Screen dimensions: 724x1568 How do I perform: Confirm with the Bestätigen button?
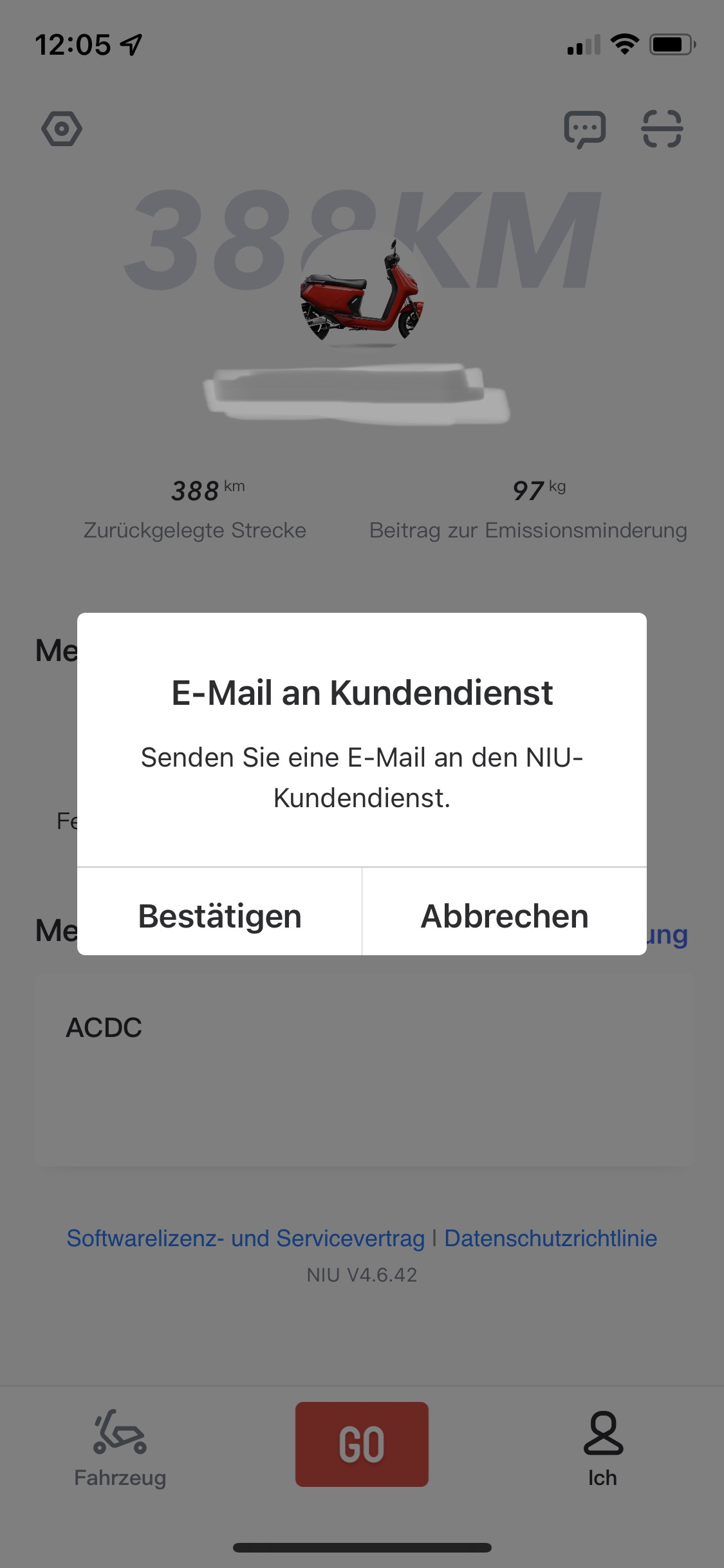[x=219, y=915]
